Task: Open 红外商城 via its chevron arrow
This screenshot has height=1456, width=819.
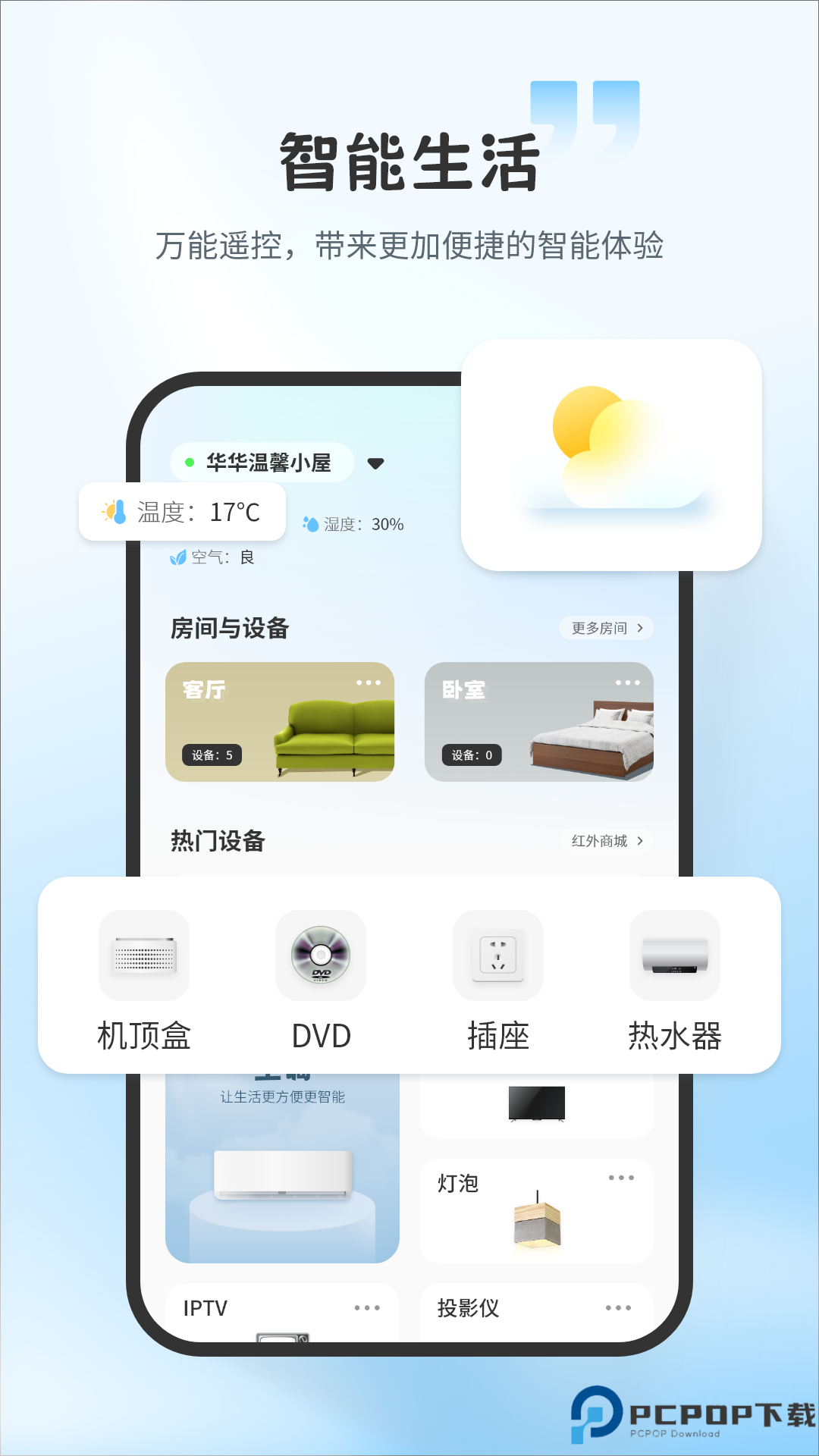Action: pyautogui.click(x=641, y=841)
